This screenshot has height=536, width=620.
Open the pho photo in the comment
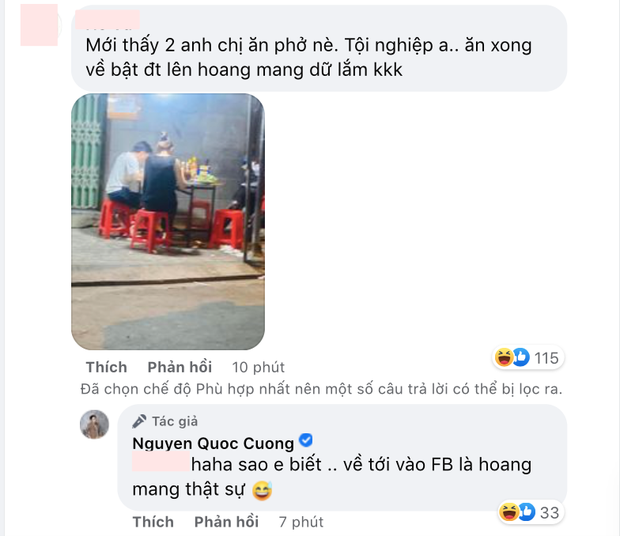click(167, 221)
